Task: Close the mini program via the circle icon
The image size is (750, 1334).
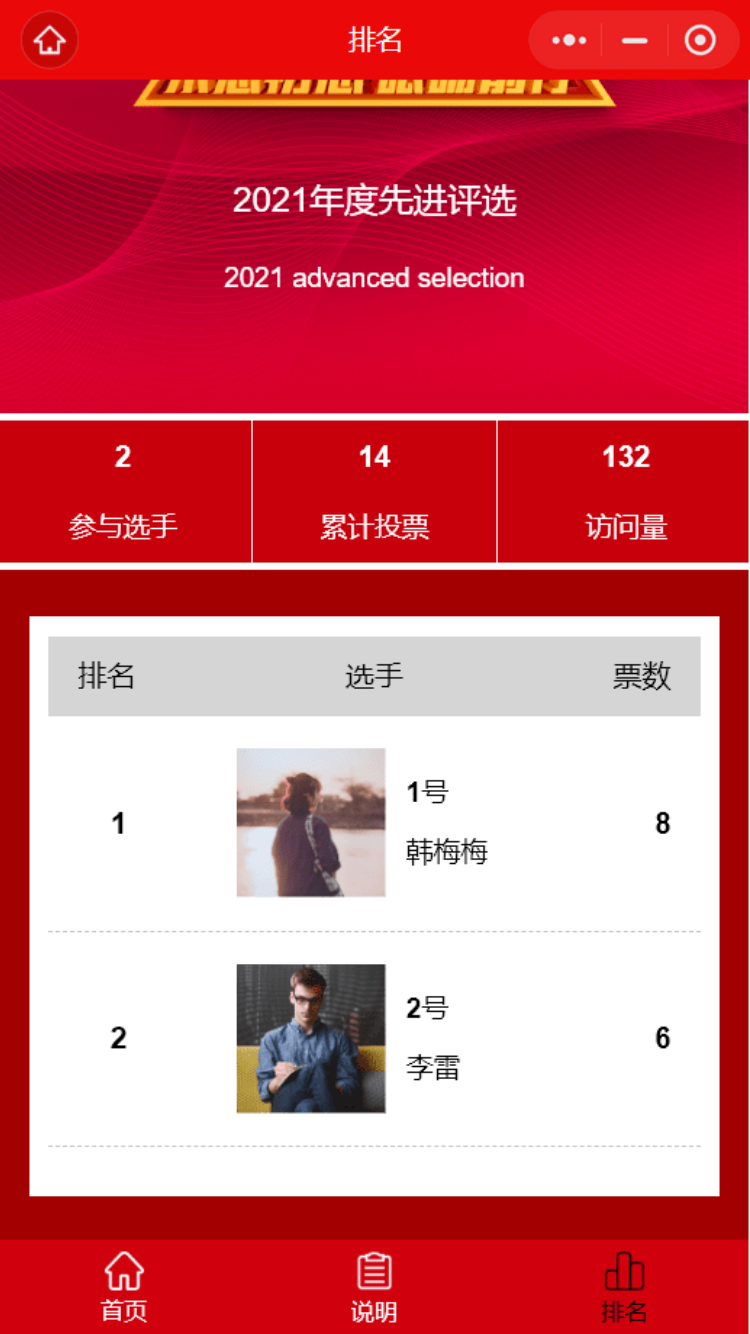Action: tap(700, 40)
